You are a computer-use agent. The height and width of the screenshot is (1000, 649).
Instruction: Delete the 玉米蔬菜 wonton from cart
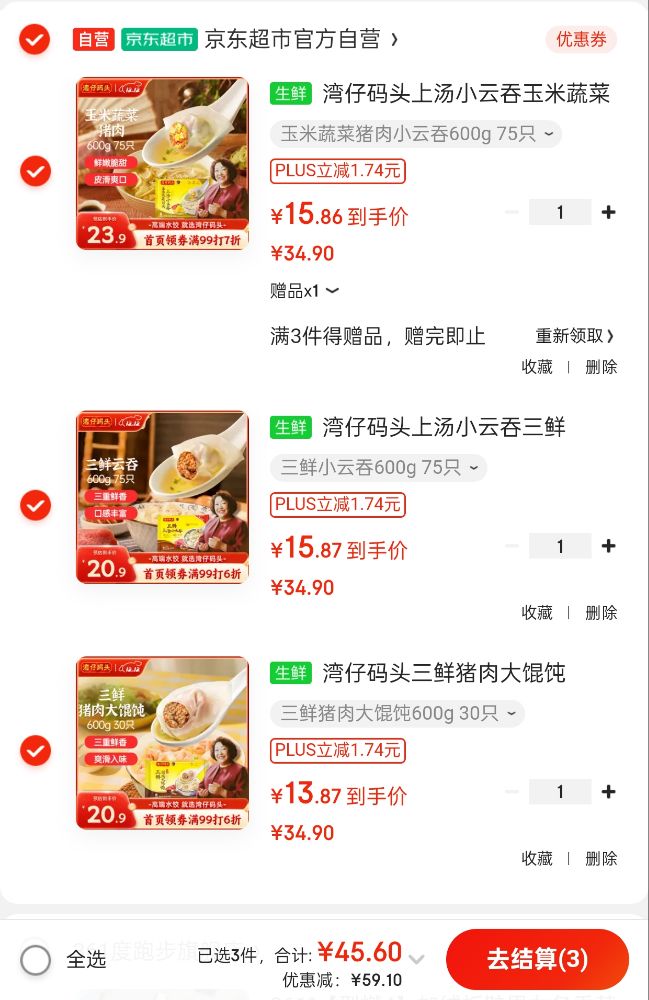[601, 367]
